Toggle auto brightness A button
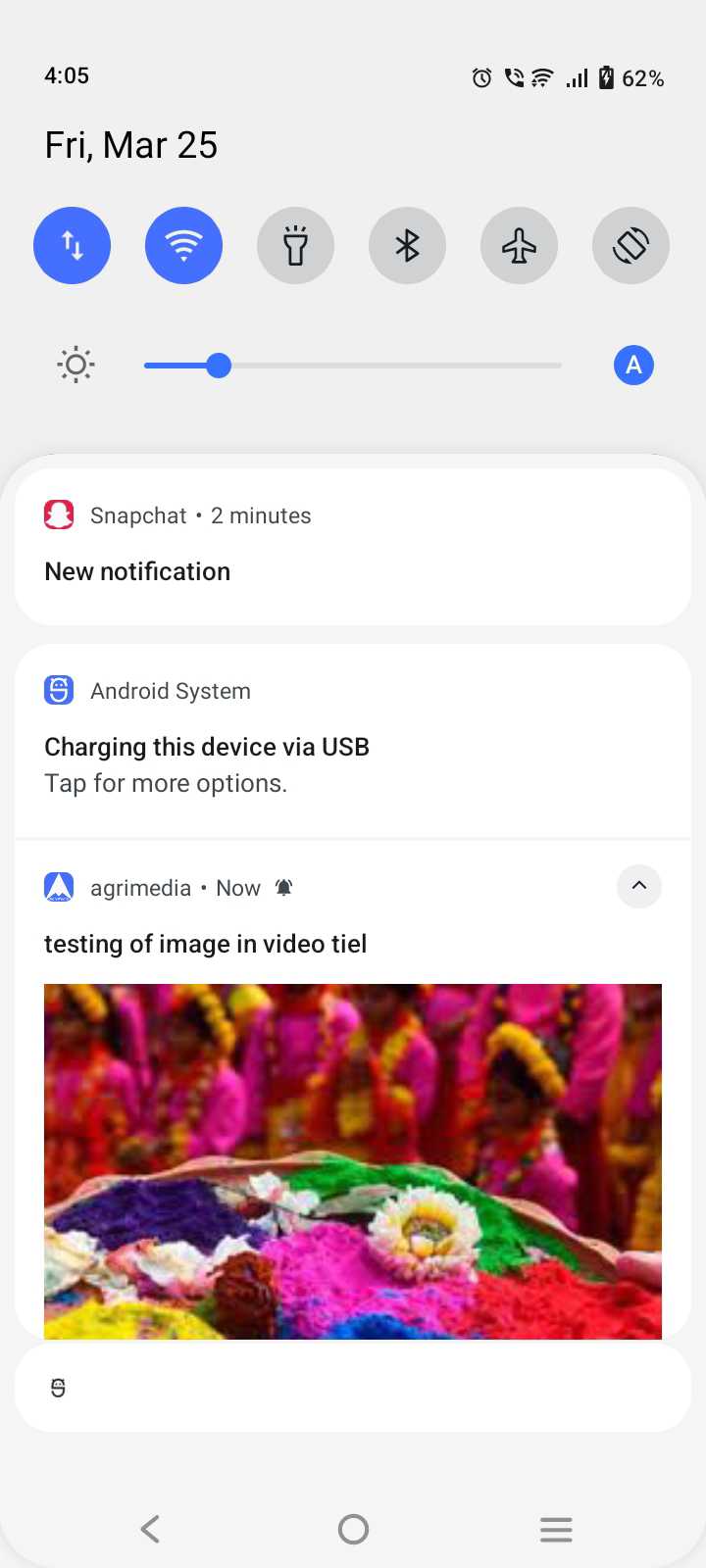The width and height of the screenshot is (706, 1568). point(633,366)
